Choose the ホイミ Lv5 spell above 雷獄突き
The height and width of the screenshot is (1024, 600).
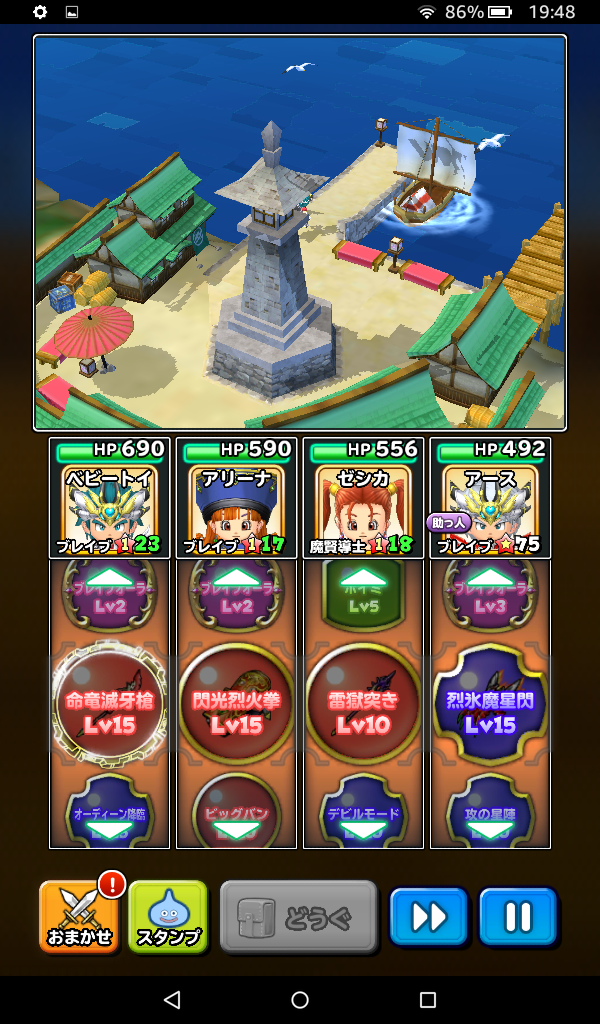point(363,592)
